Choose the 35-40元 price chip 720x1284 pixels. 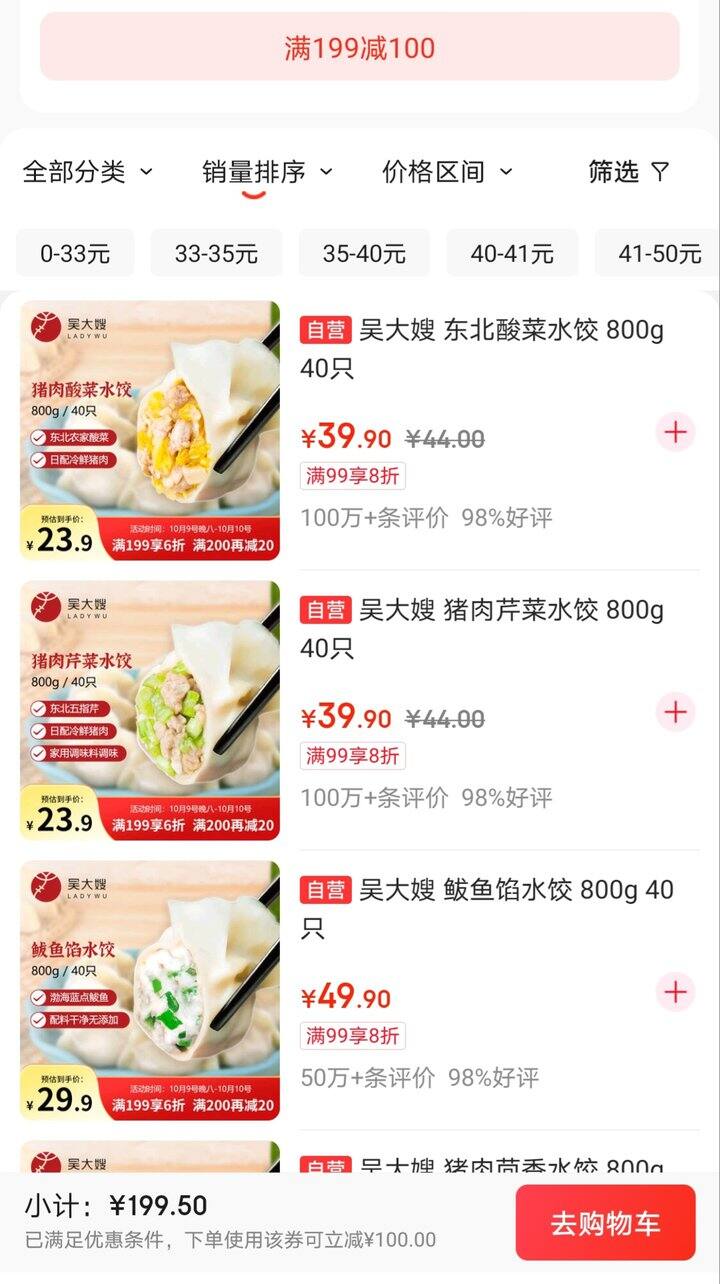(364, 253)
